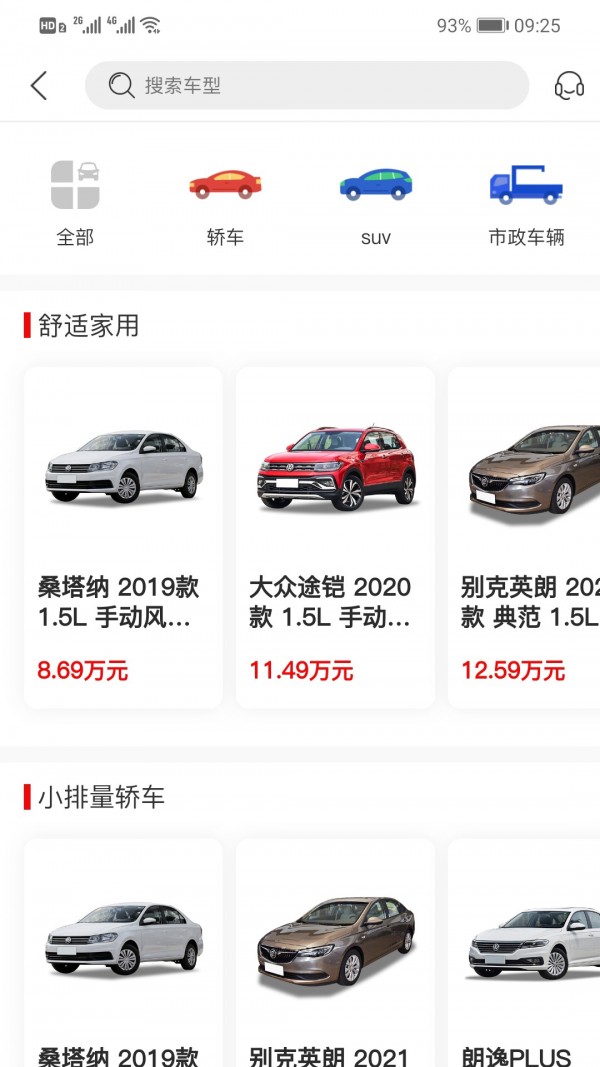The height and width of the screenshot is (1067, 600).
Task: View 别克英朗 card priced 12.59万元
Action: pyautogui.click(x=524, y=538)
